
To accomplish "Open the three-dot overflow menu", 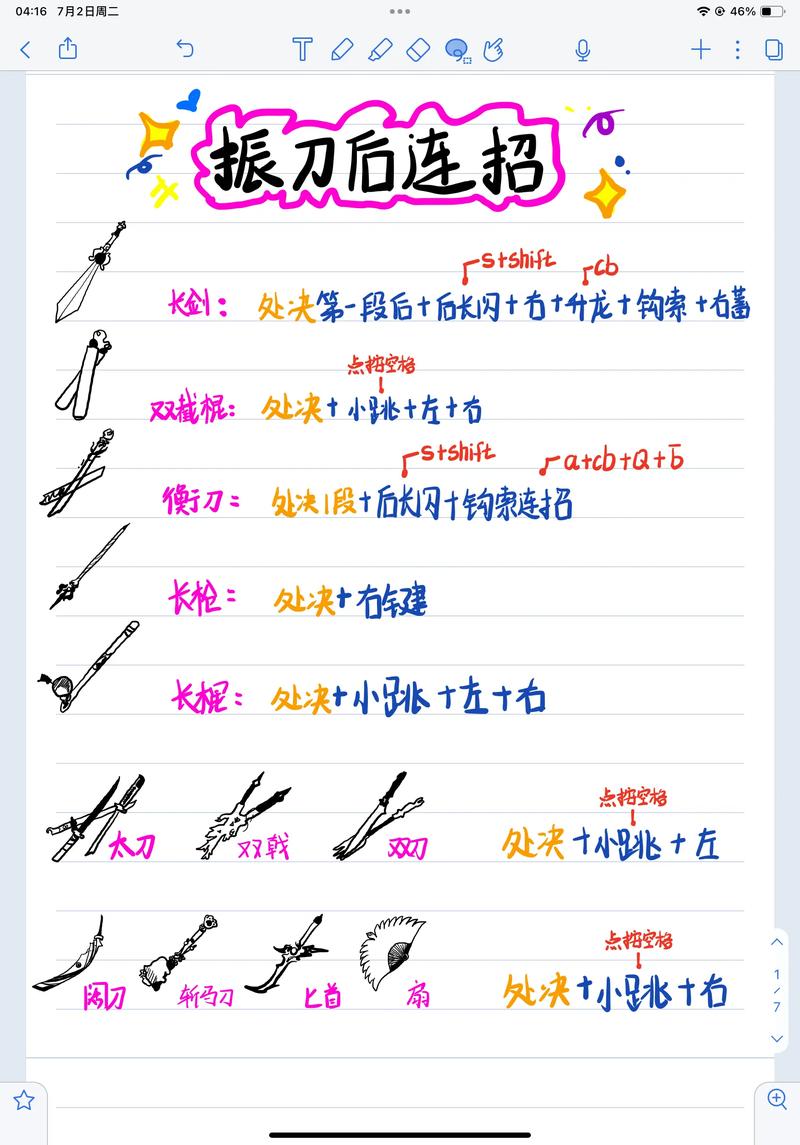I will pyautogui.click(x=737, y=49).
